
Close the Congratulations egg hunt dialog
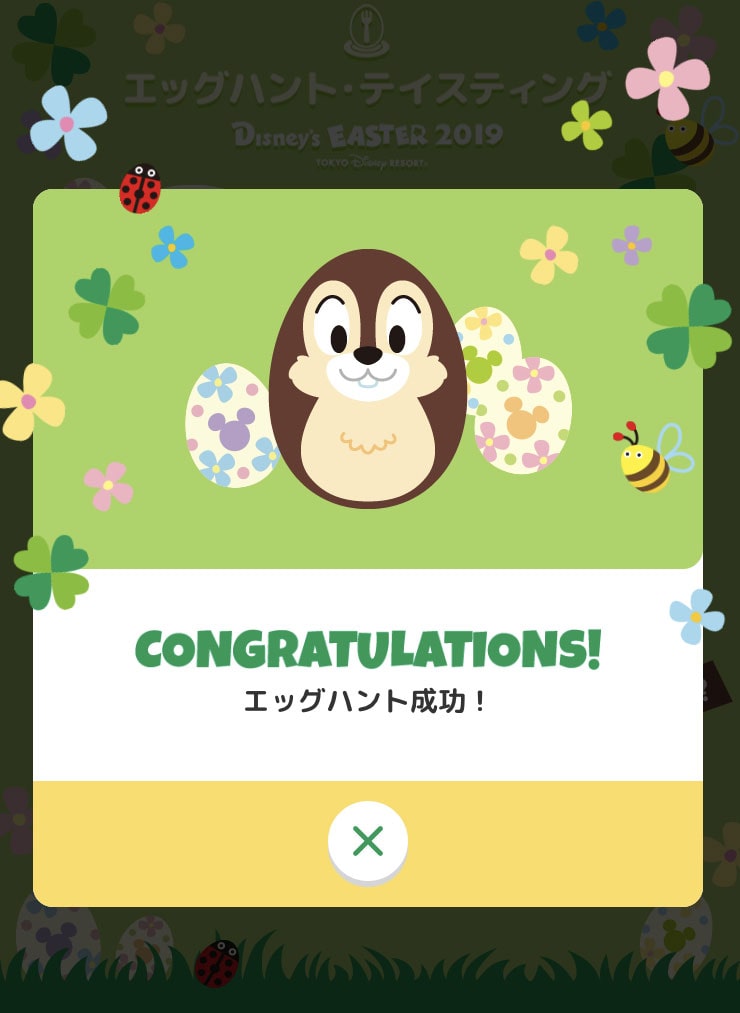pyautogui.click(x=368, y=841)
